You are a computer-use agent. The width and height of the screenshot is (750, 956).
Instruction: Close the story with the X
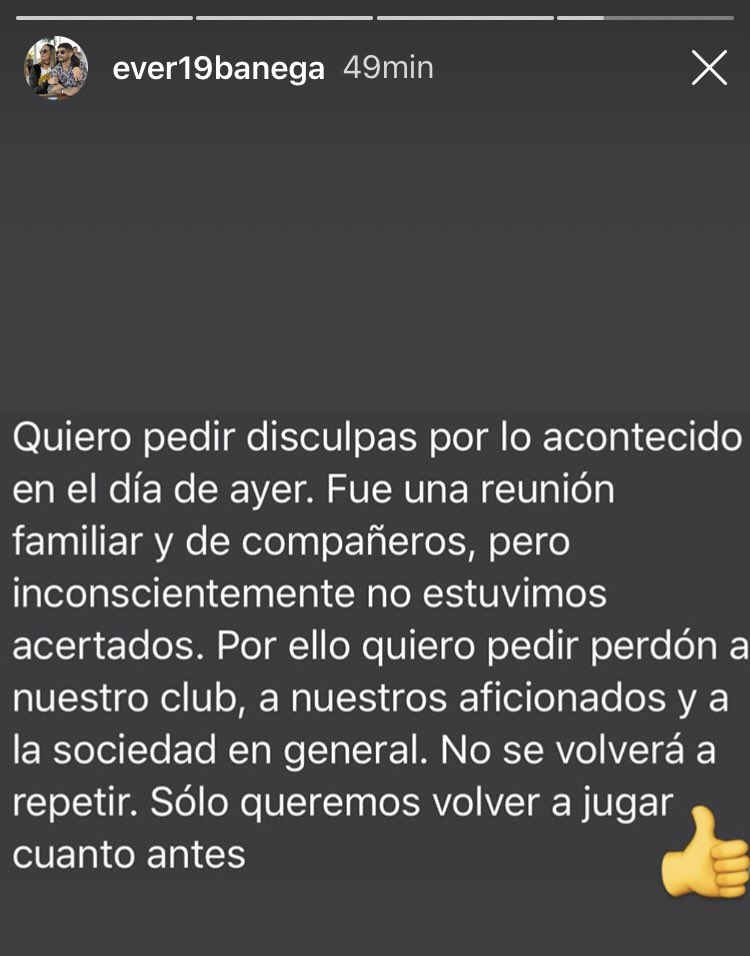709,68
